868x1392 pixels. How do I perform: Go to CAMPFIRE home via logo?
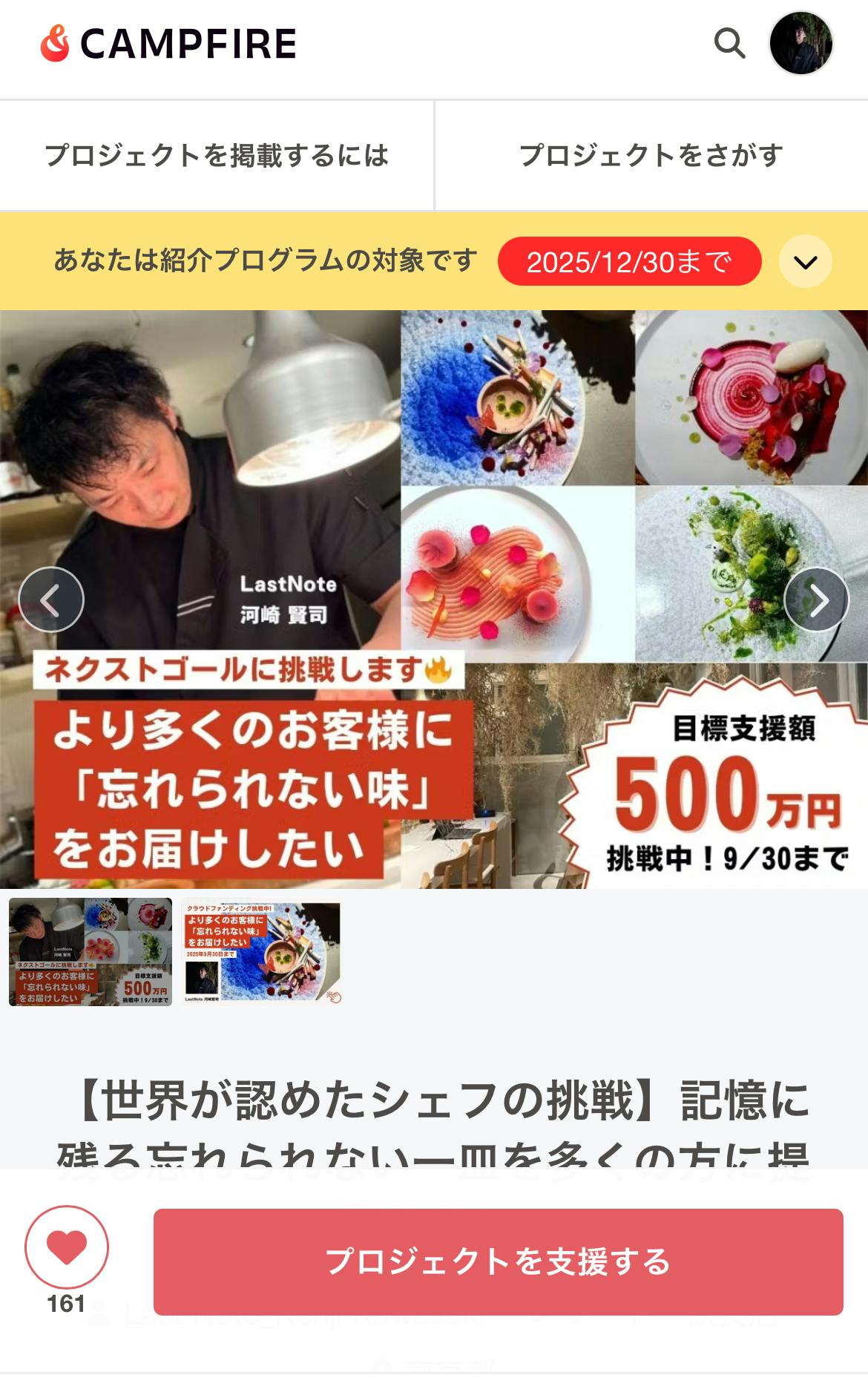(x=169, y=44)
